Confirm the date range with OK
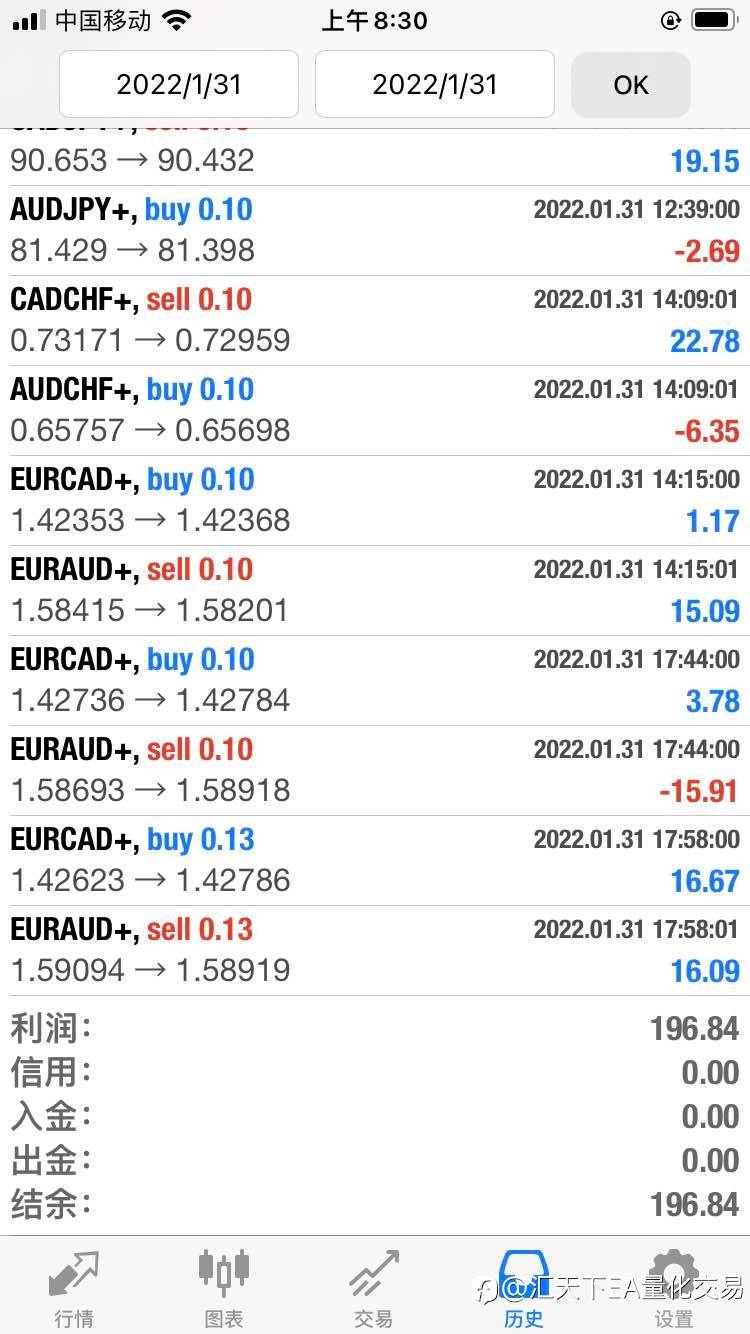The image size is (750, 1334). pos(631,84)
